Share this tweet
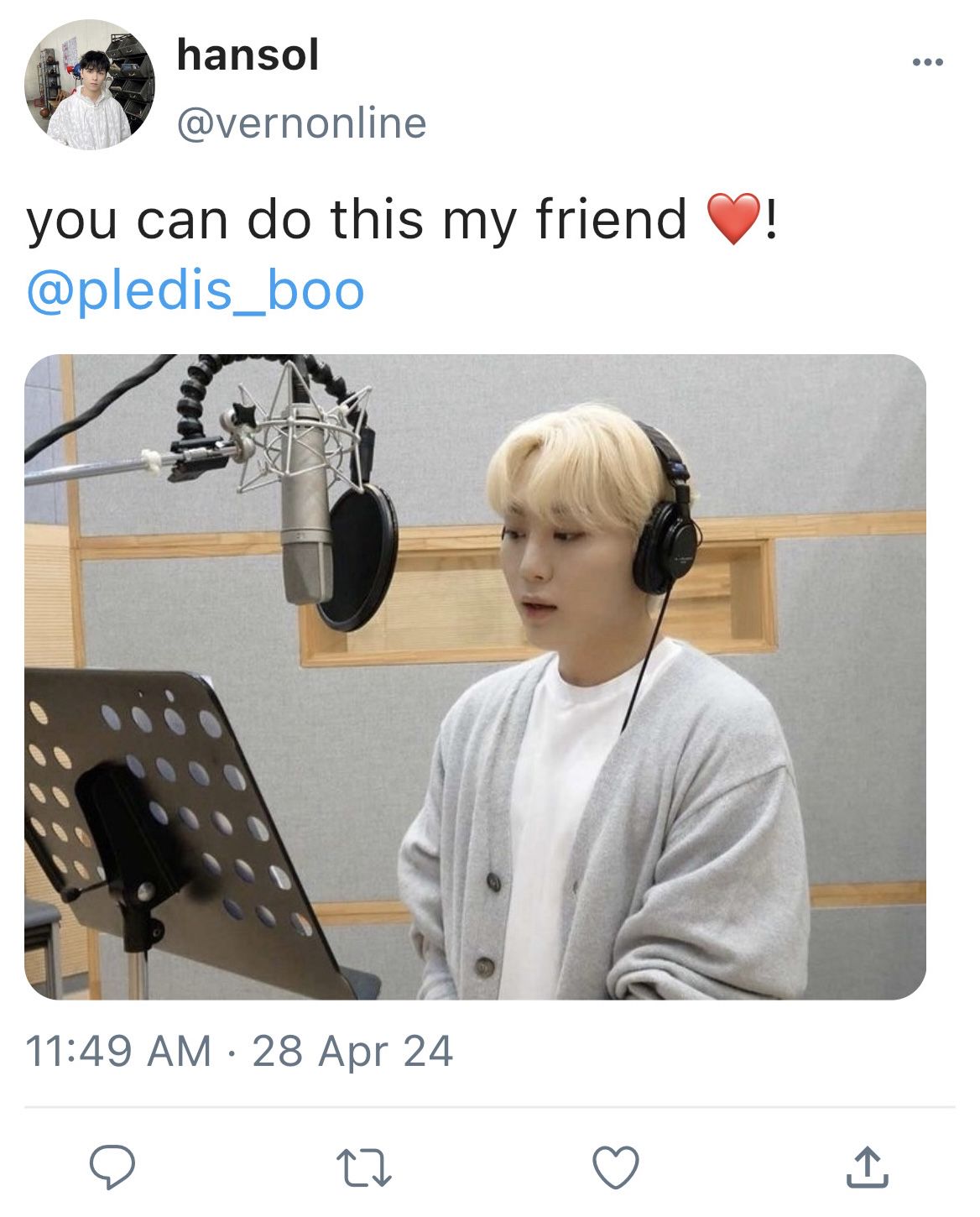 867,1167
